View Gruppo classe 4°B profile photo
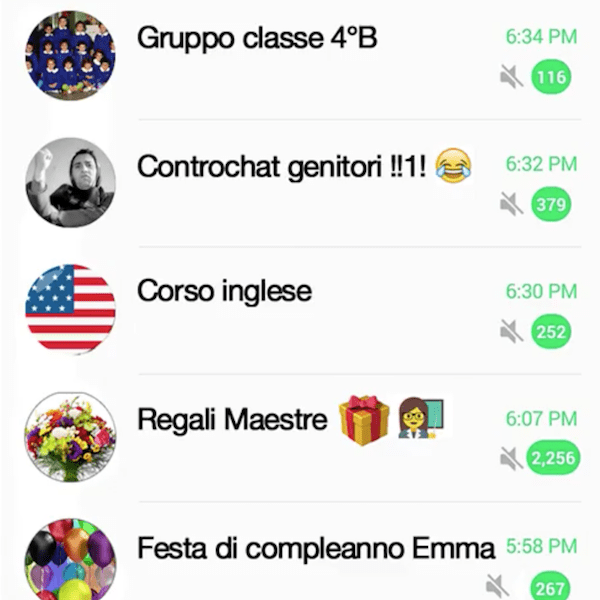 click(x=69, y=56)
